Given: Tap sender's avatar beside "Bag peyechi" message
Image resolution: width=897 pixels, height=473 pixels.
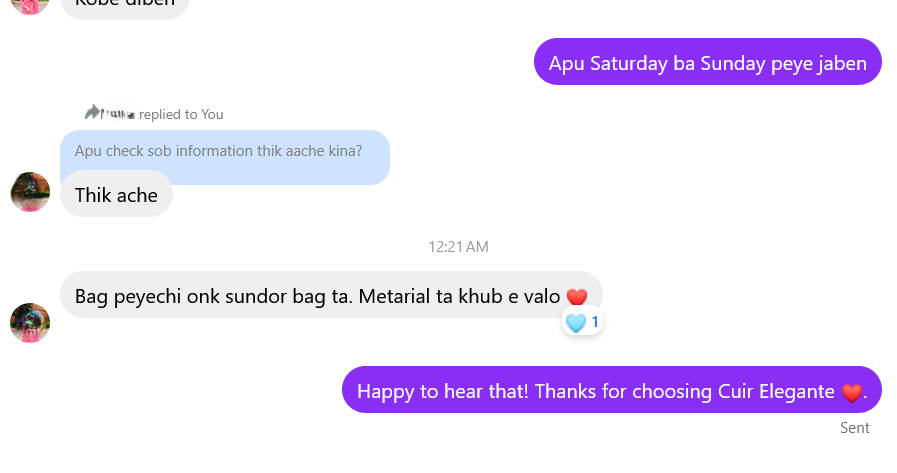Looking at the screenshot, I should [30, 323].
